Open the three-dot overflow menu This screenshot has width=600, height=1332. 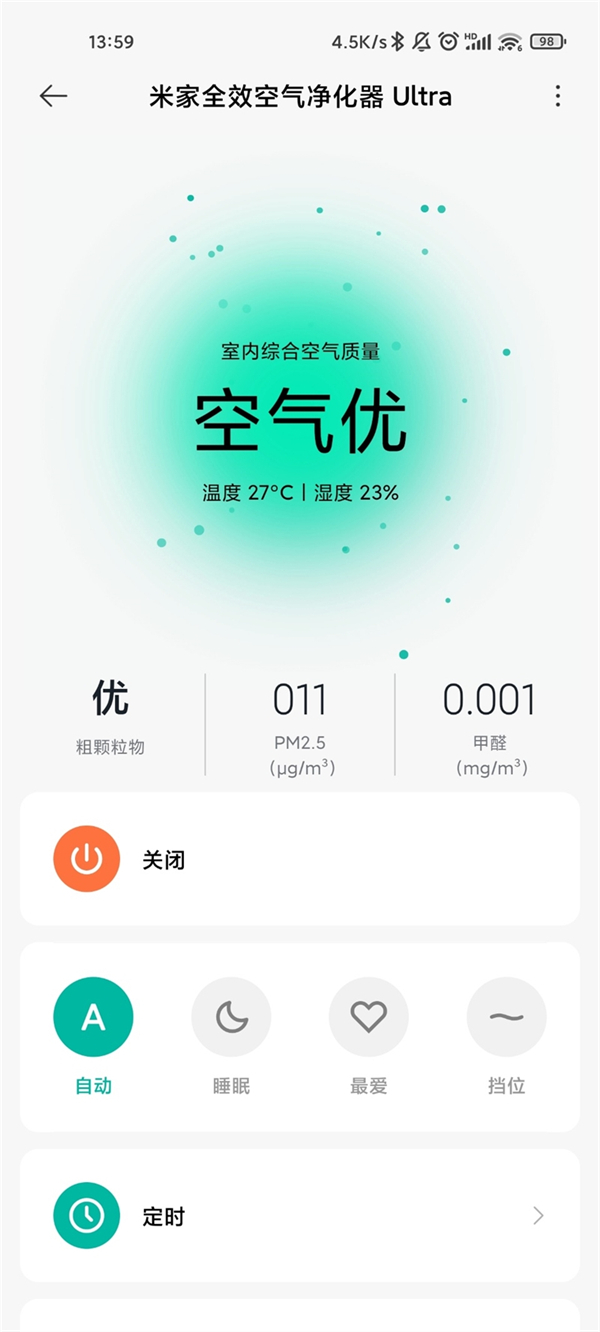pos(558,96)
